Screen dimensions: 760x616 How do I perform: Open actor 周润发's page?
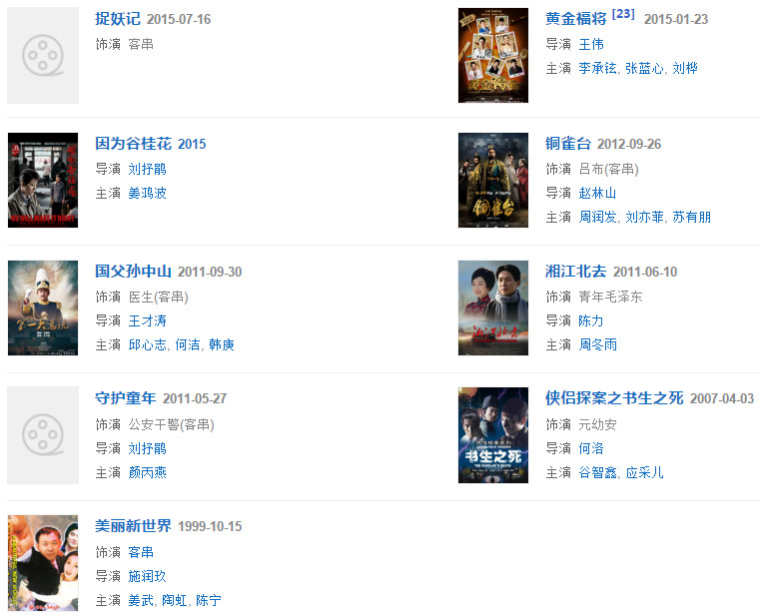pos(598,217)
